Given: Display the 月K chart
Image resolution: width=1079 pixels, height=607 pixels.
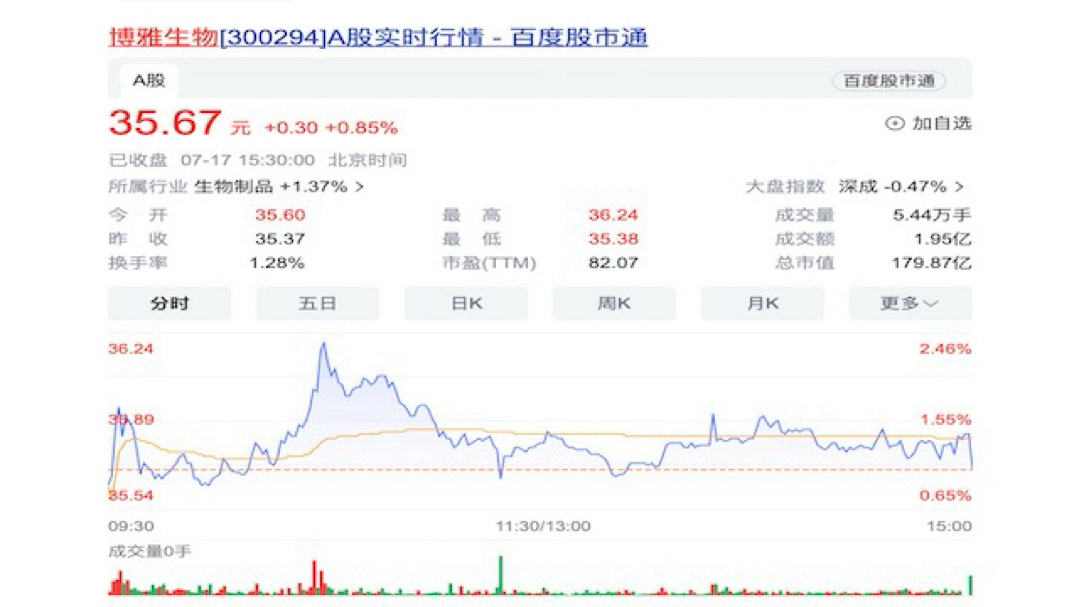Looking at the screenshot, I should pos(762,304).
